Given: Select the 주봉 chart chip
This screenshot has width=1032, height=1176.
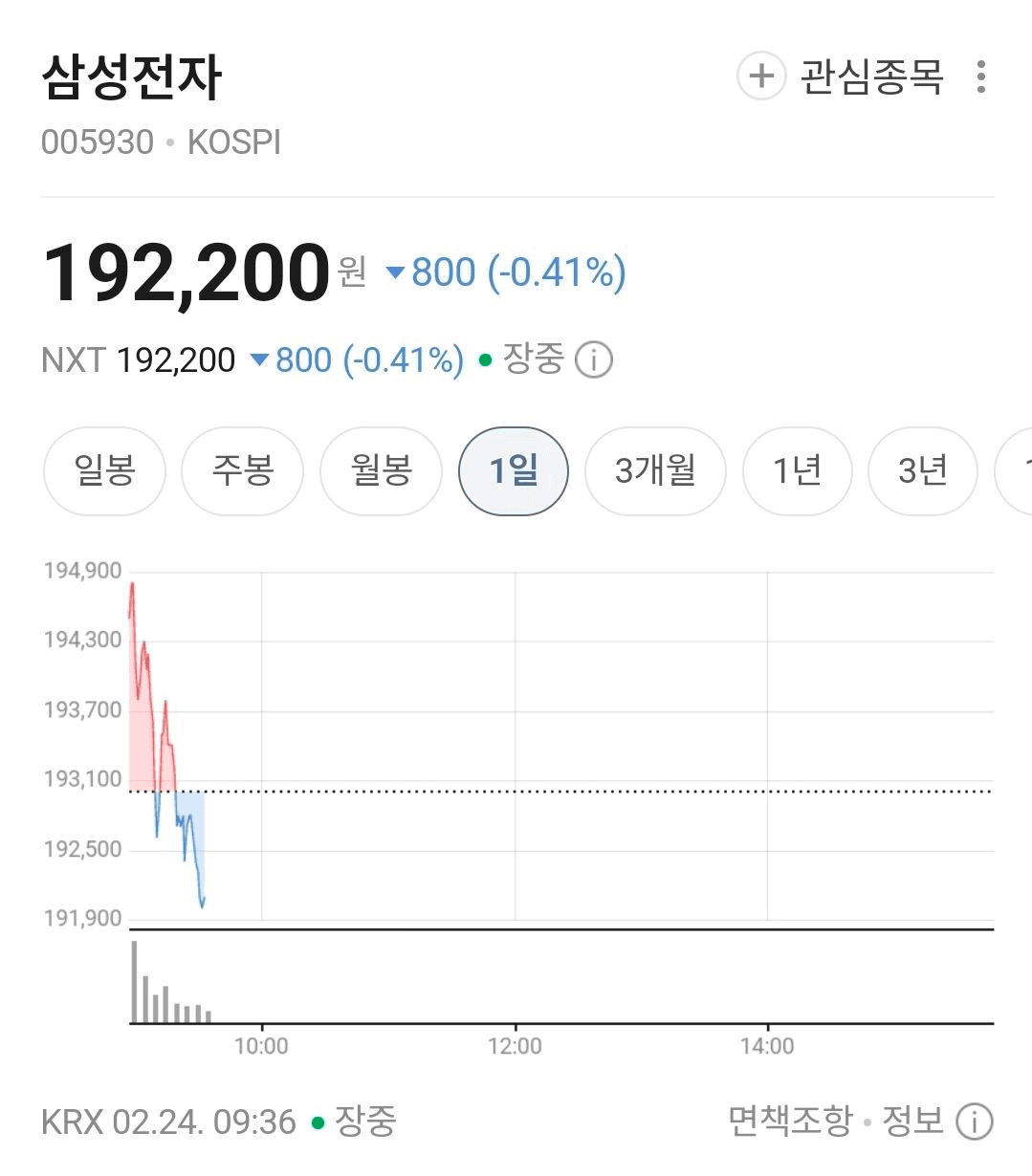Looking at the screenshot, I should pyautogui.click(x=242, y=470).
